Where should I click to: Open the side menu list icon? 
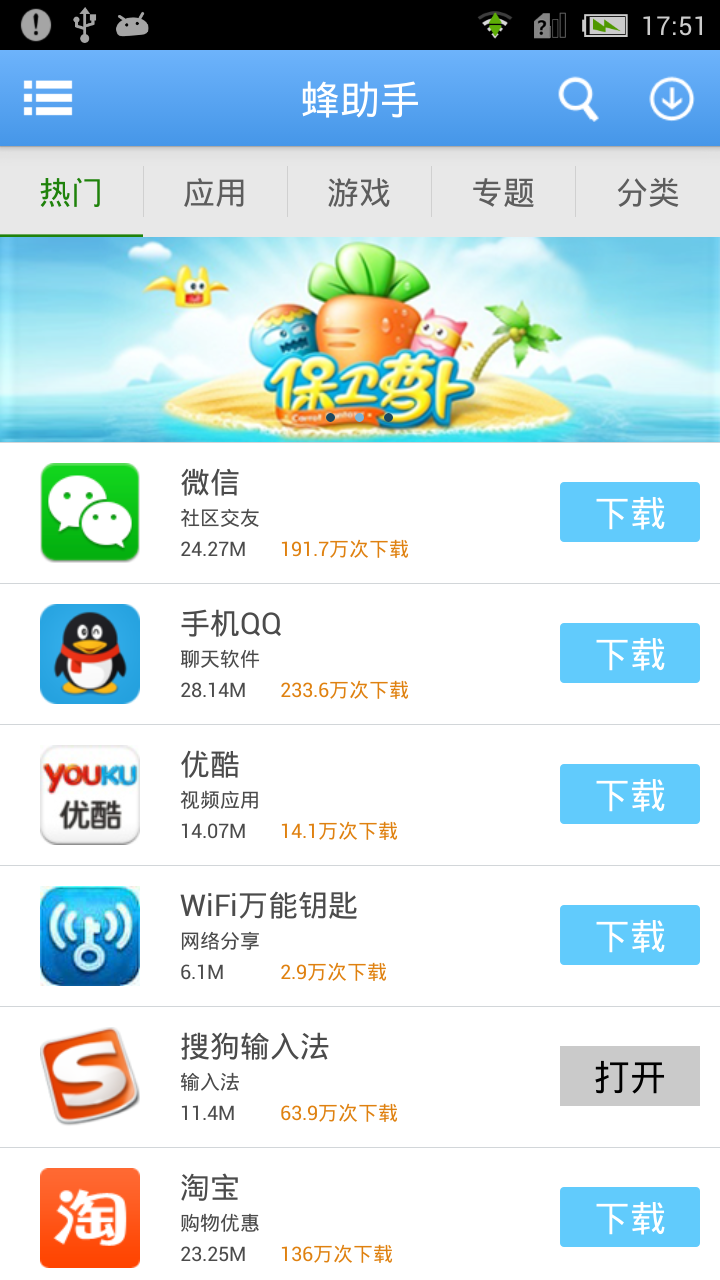[48, 98]
